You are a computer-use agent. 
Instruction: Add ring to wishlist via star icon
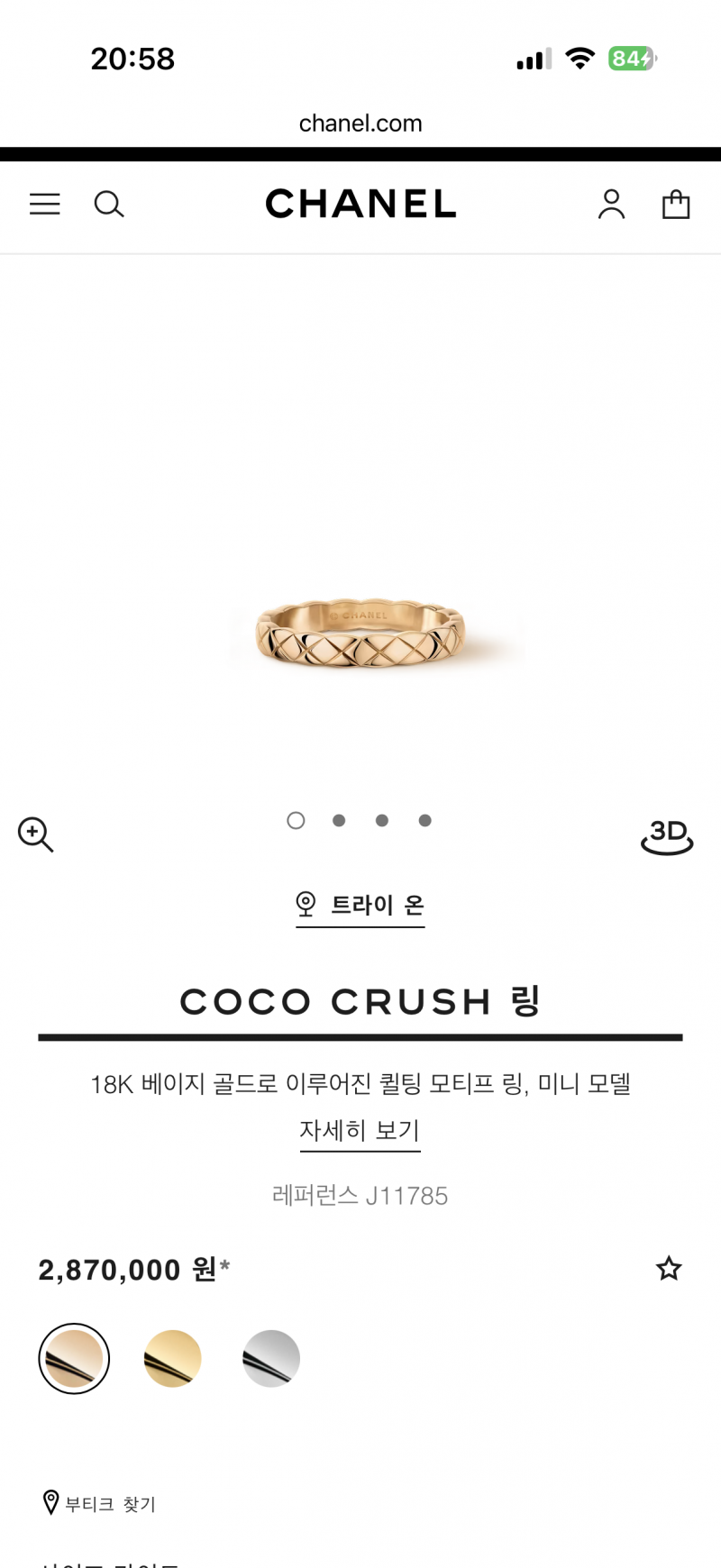point(669,1269)
